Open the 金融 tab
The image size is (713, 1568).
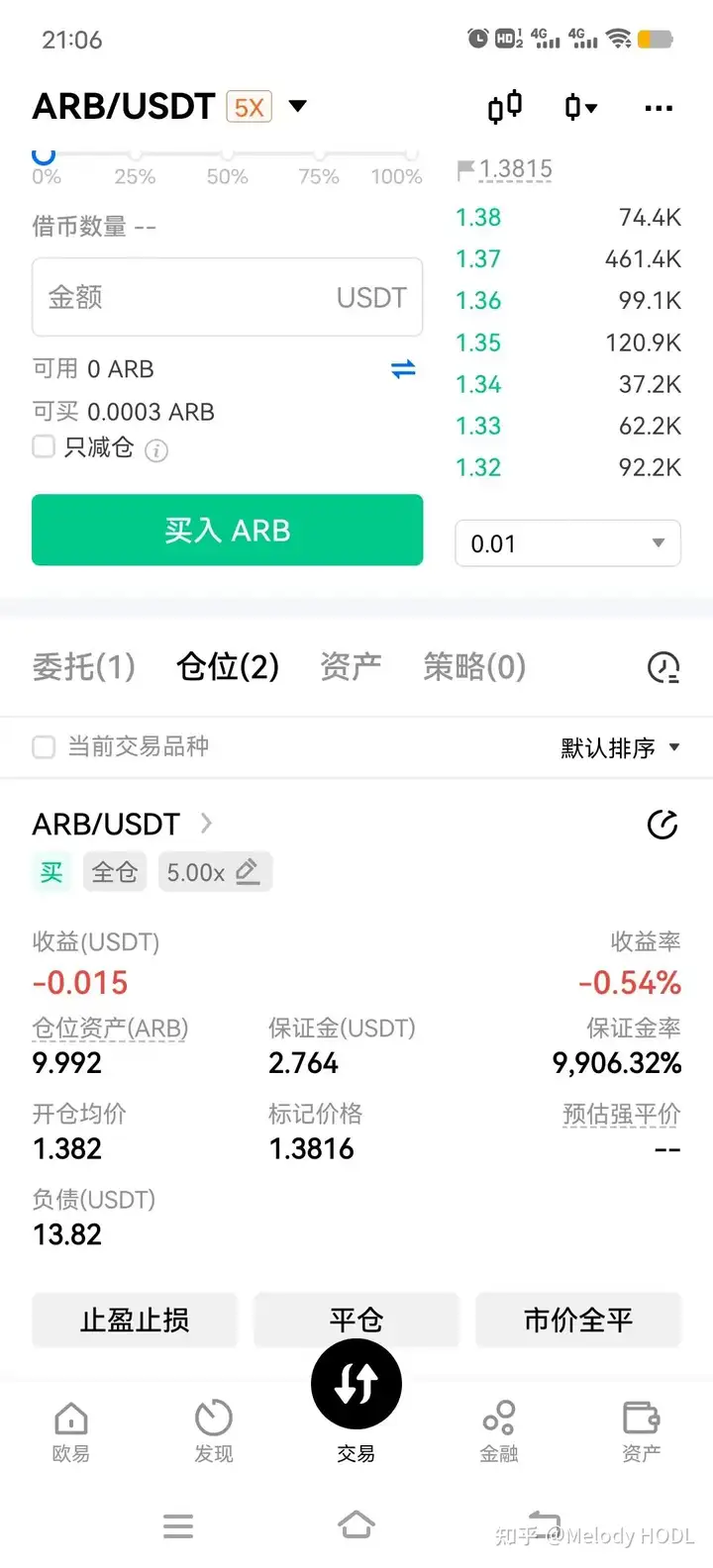coord(499,1431)
